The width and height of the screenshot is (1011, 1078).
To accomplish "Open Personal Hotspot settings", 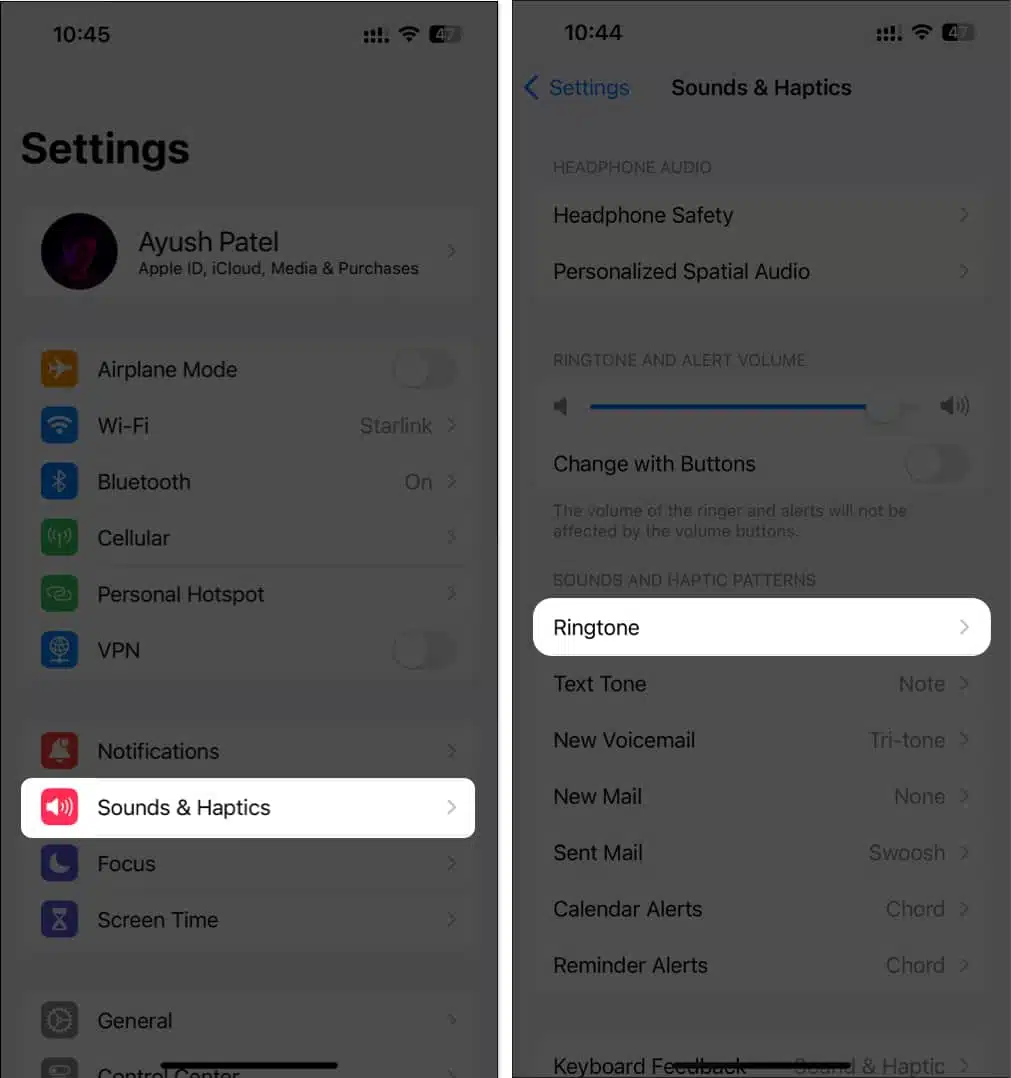I will pyautogui.click(x=247, y=594).
